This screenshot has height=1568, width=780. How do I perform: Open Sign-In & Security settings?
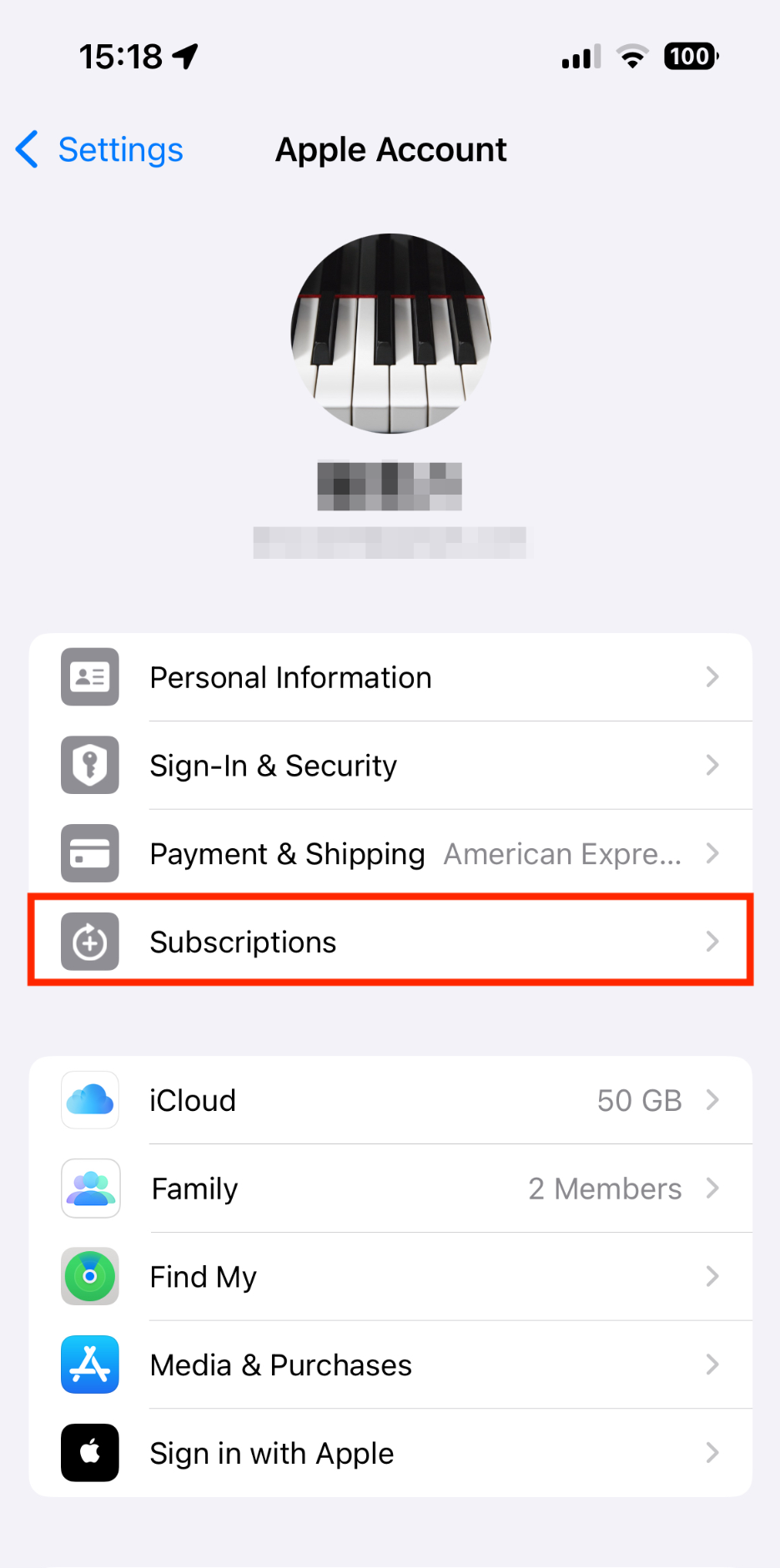click(390, 766)
